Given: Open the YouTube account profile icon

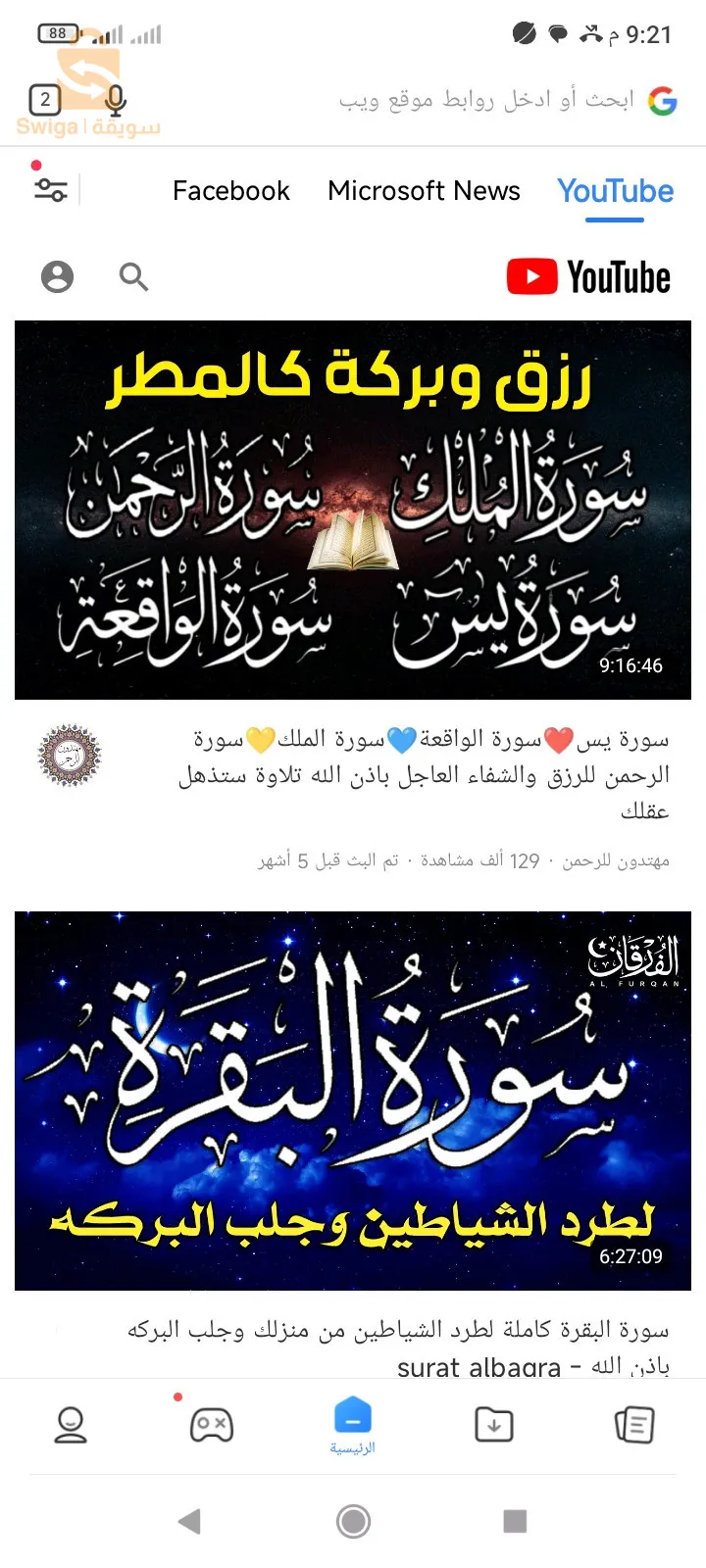Looking at the screenshot, I should click(57, 277).
